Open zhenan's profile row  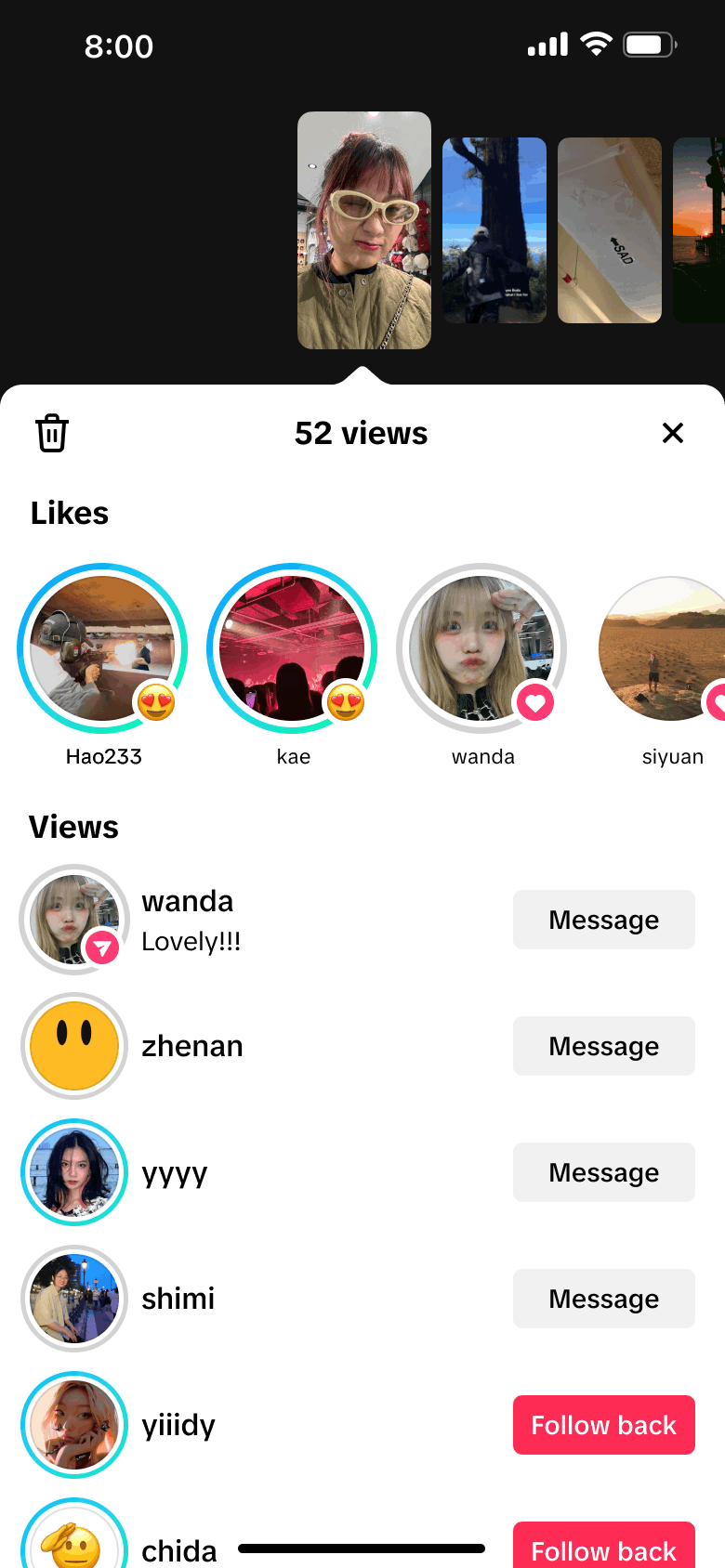[x=191, y=1046]
